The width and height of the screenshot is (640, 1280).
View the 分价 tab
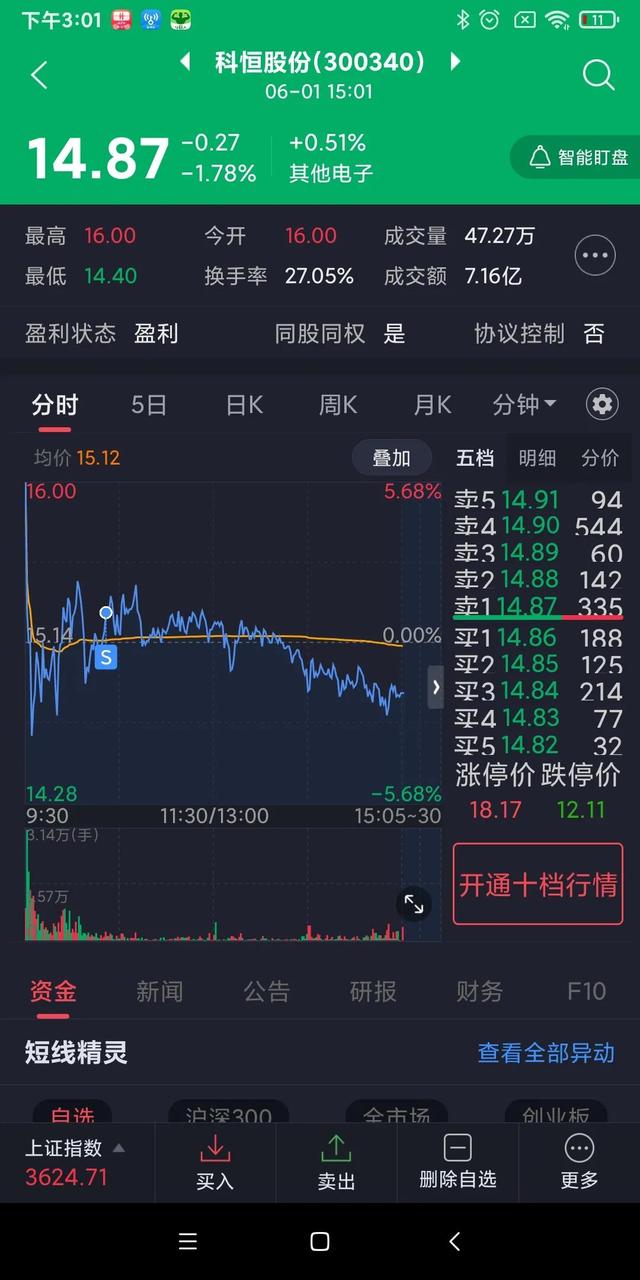[600, 458]
